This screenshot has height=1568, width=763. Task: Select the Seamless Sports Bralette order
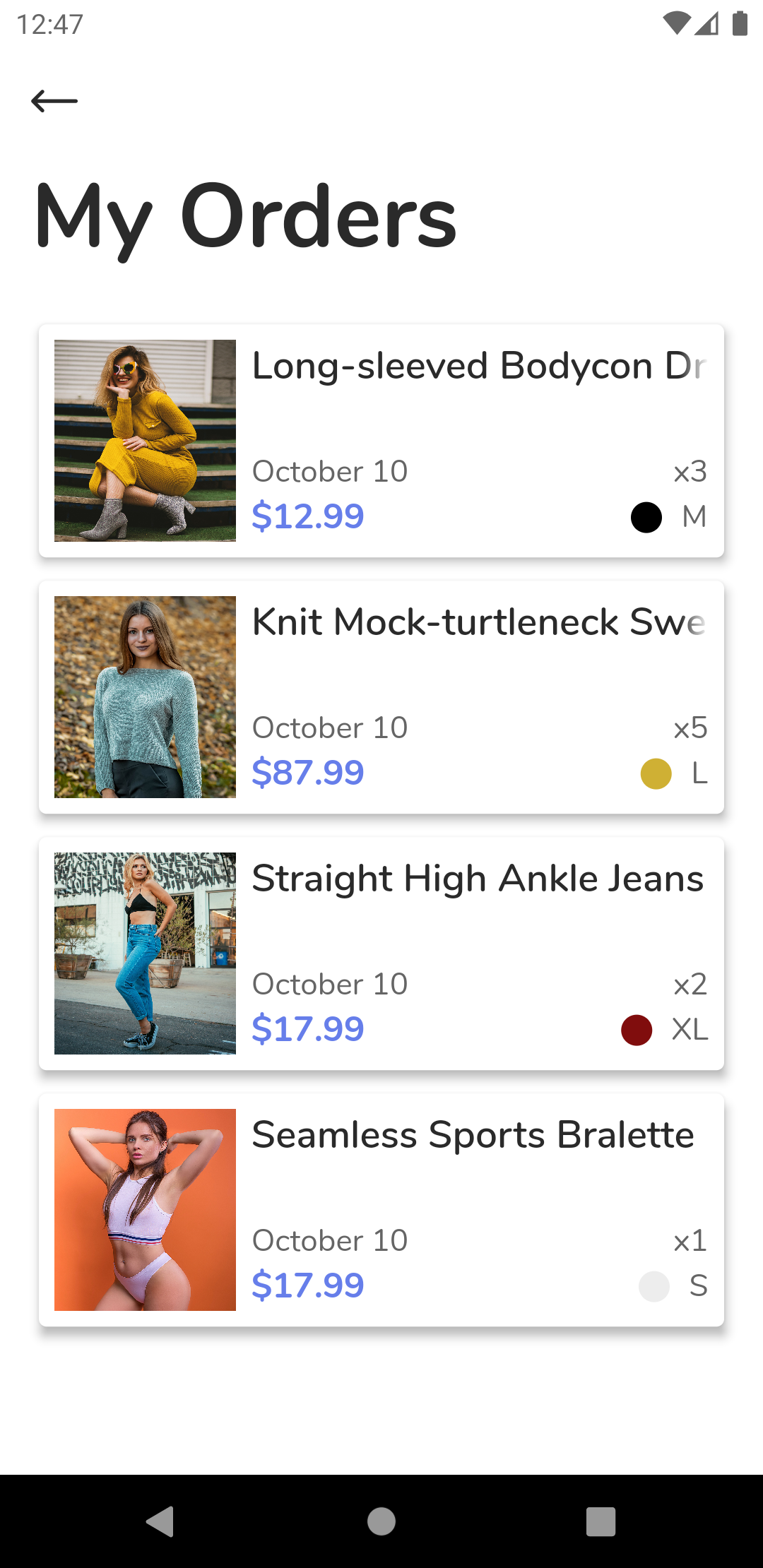tap(381, 1210)
